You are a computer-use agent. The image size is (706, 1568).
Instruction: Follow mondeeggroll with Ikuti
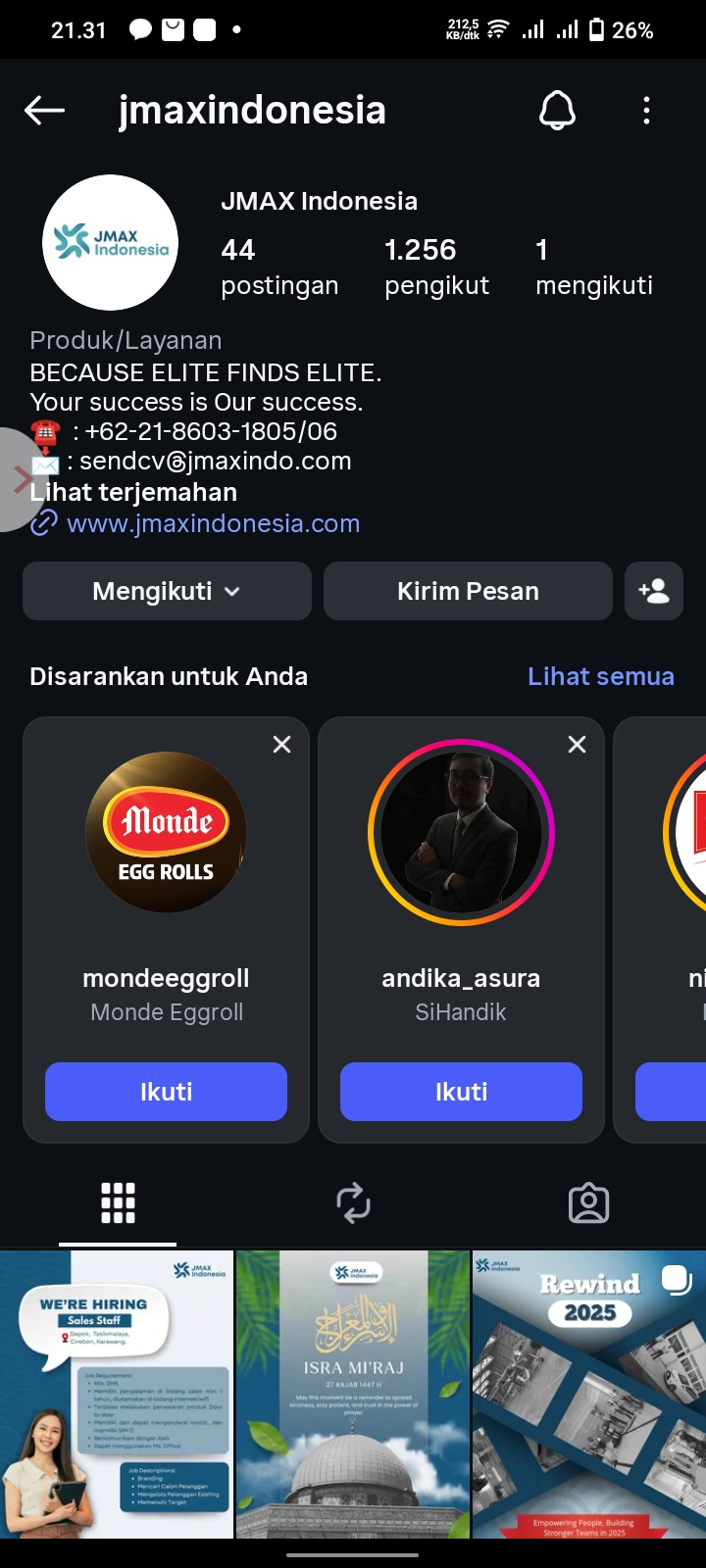166,1092
